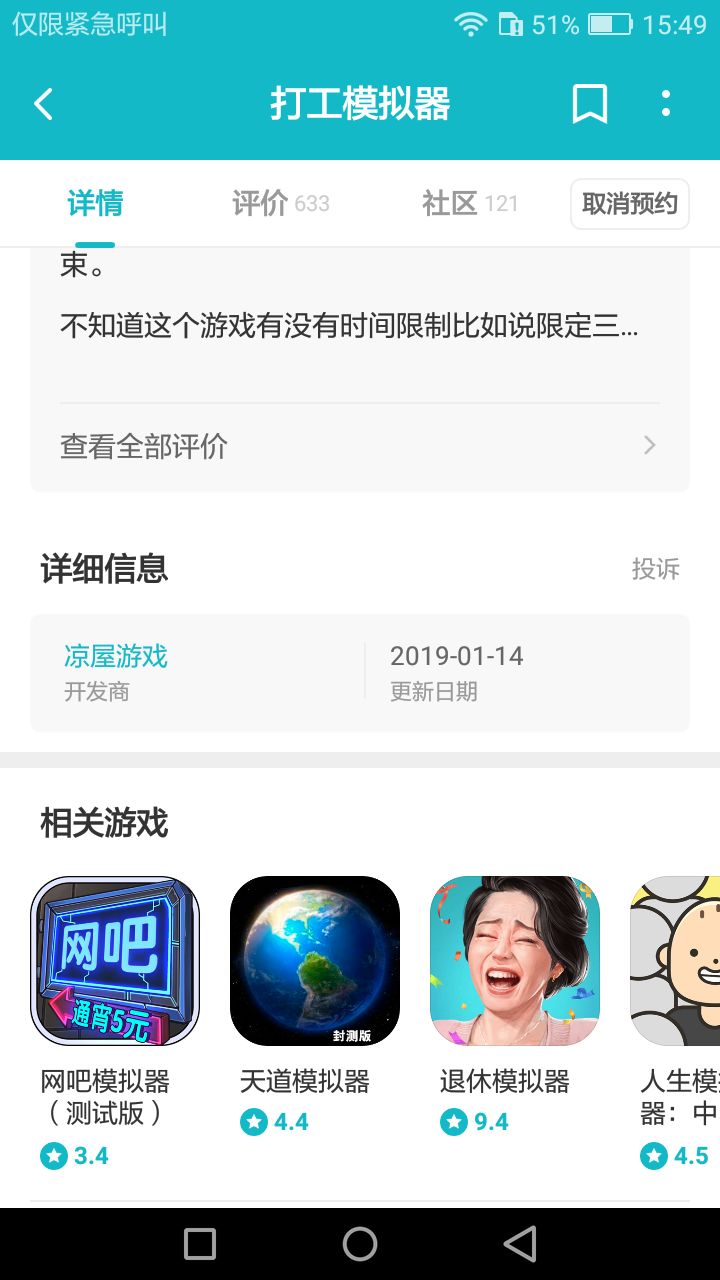Select the star icon next to 3.4 rating

52,1156
